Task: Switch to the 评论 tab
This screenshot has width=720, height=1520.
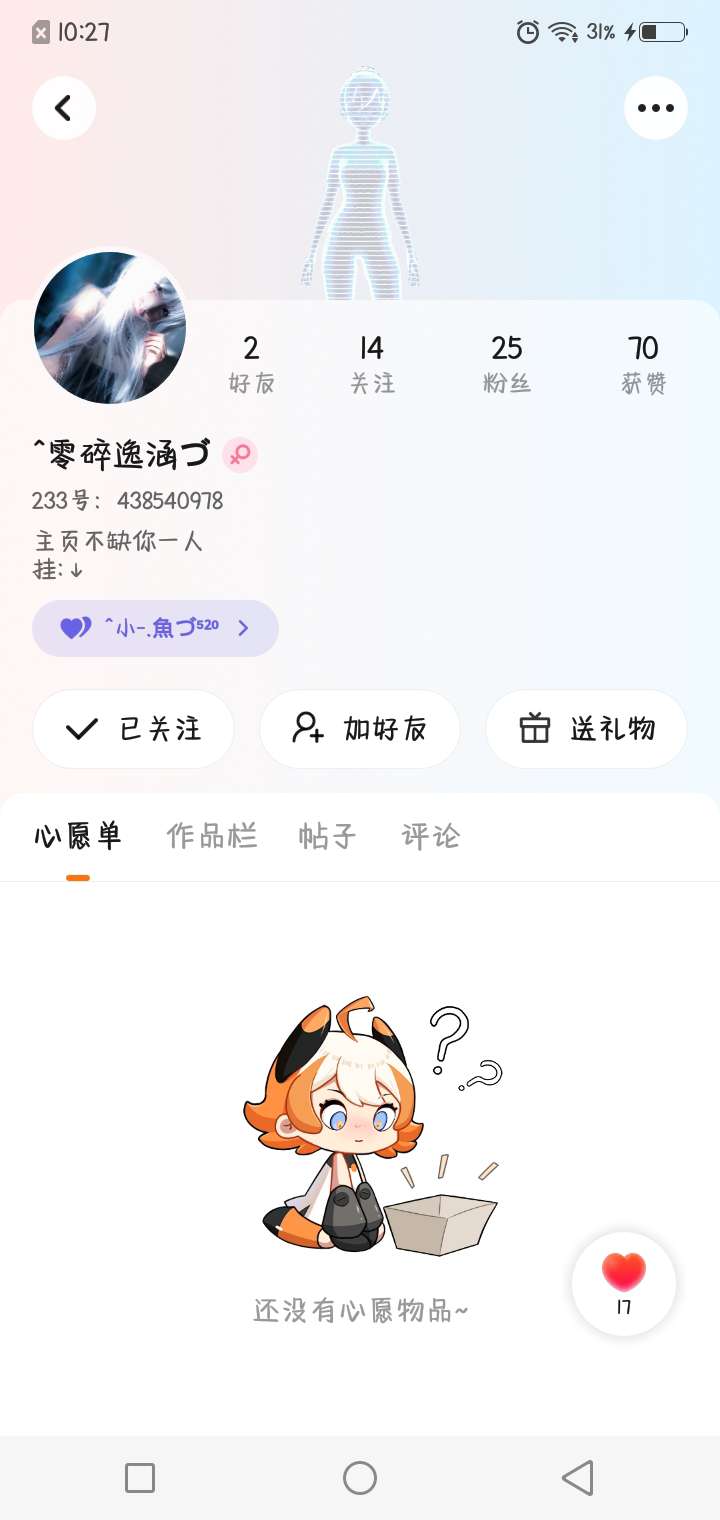Action: coord(431,836)
